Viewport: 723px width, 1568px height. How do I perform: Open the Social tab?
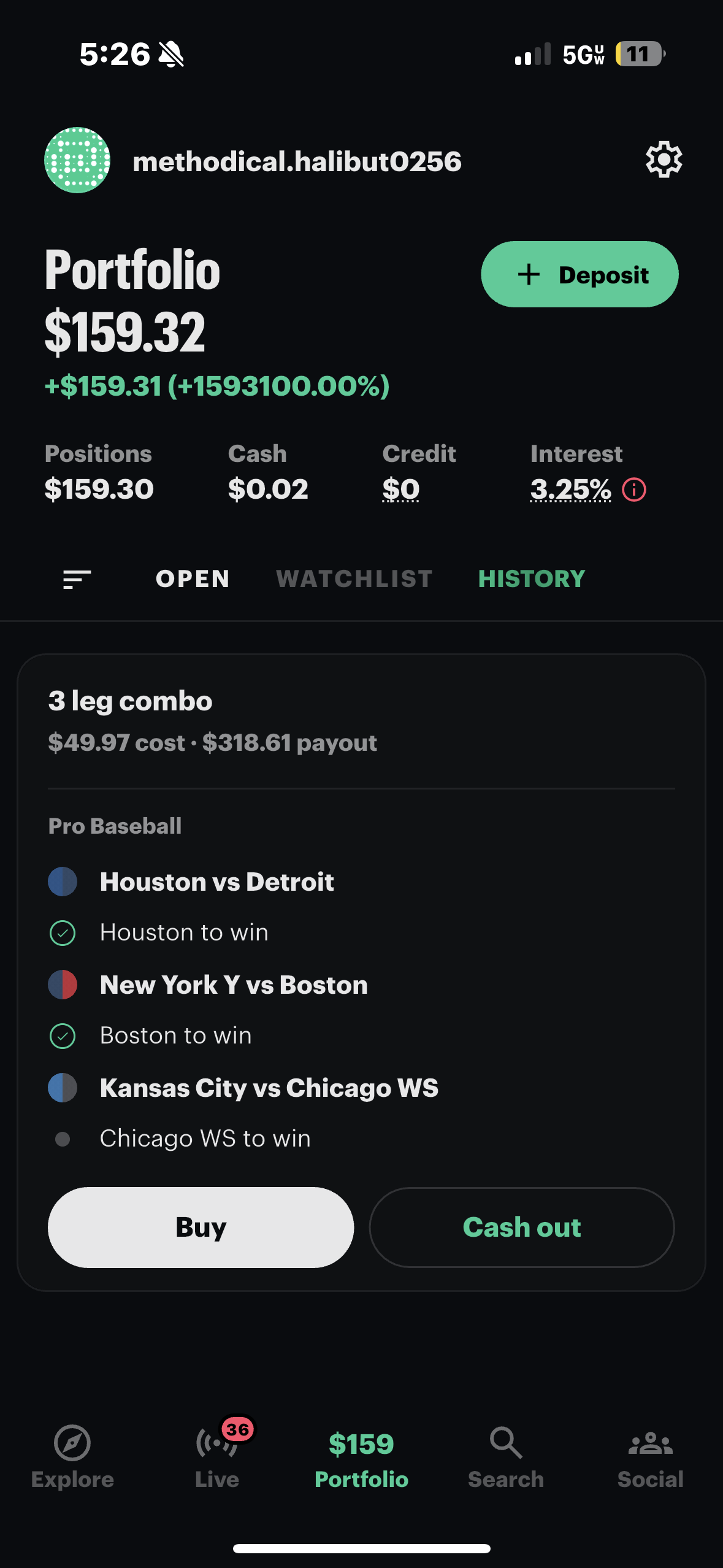pyautogui.click(x=650, y=1457)
